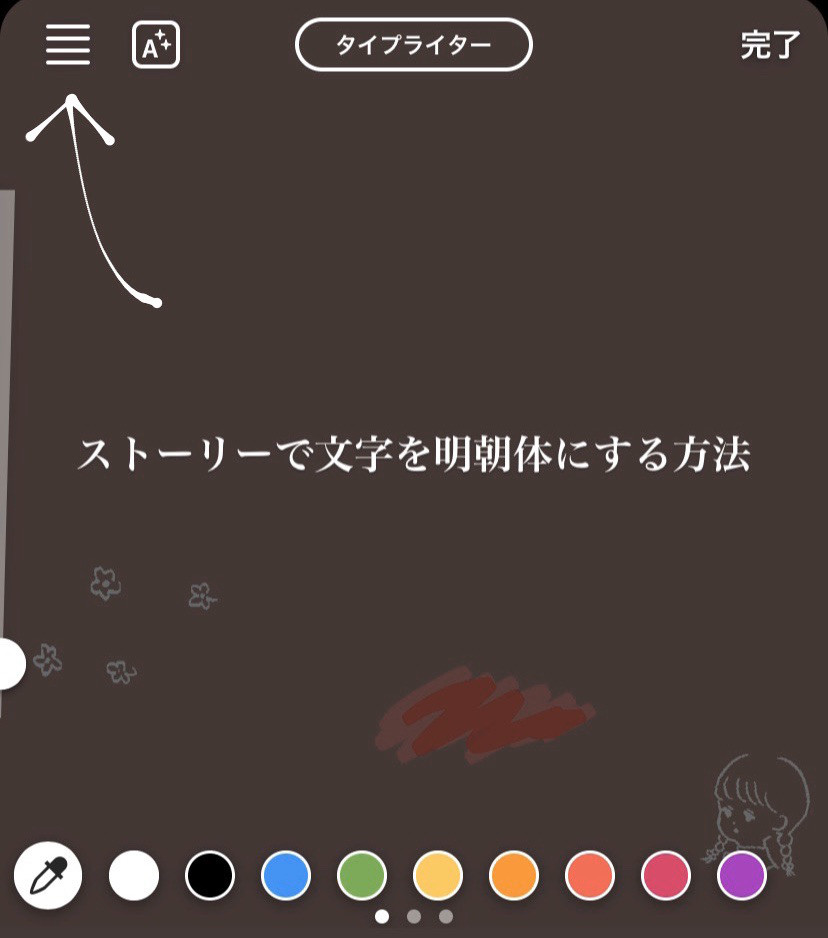Open the eyedropper color picker
This screenshot has height=938, width=828.
point(48,876)
